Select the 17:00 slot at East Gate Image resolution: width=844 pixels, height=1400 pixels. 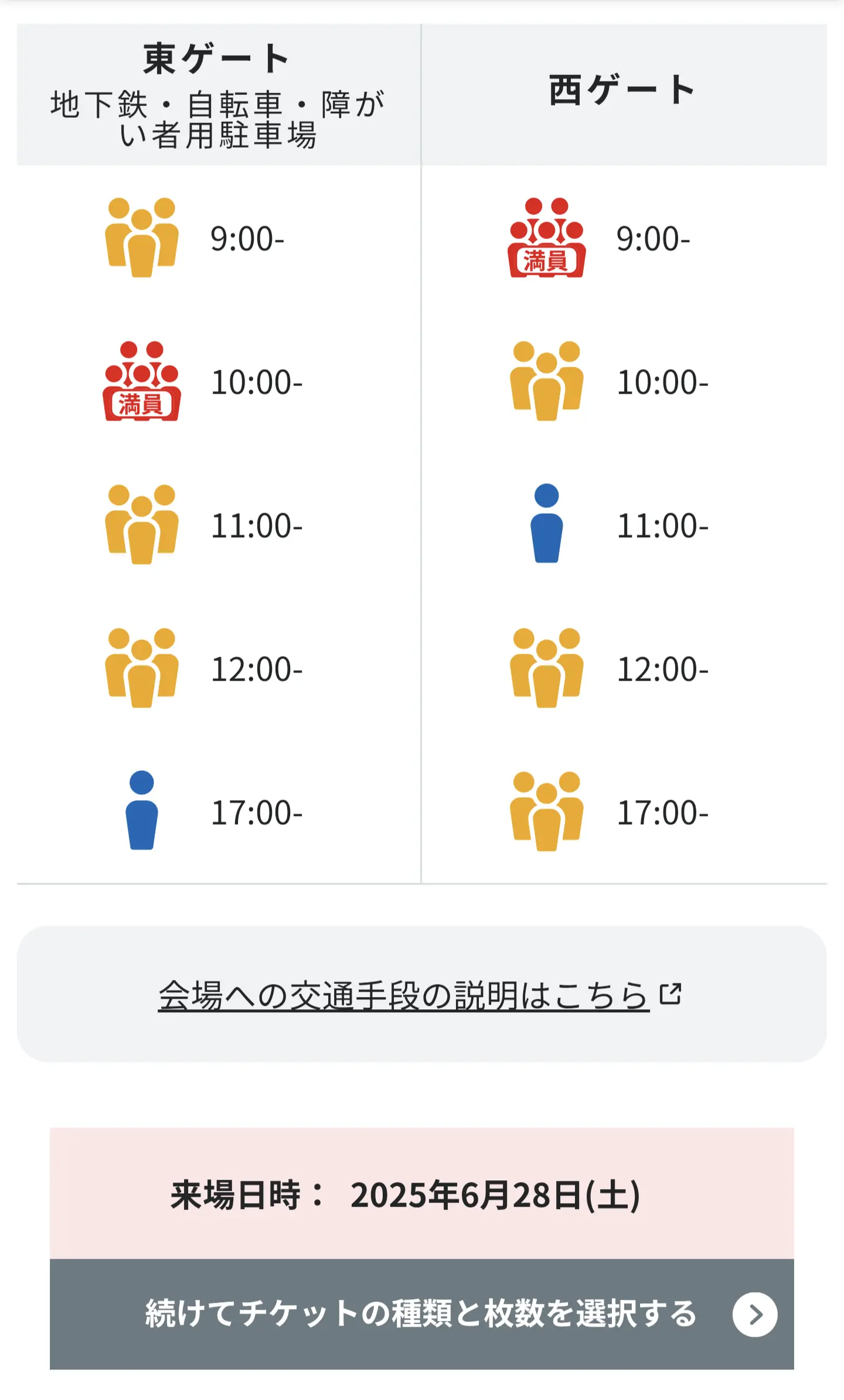(219, 812)
